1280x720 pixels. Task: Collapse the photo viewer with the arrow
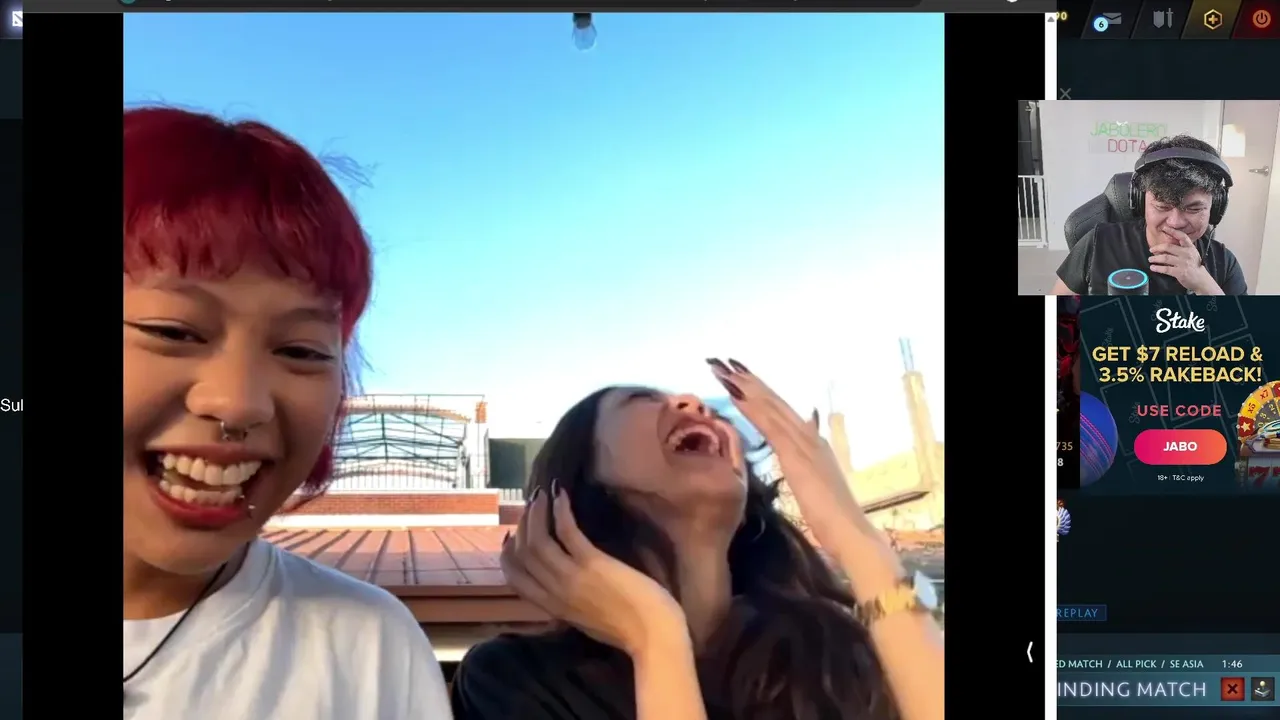(x=1030, y=652)
